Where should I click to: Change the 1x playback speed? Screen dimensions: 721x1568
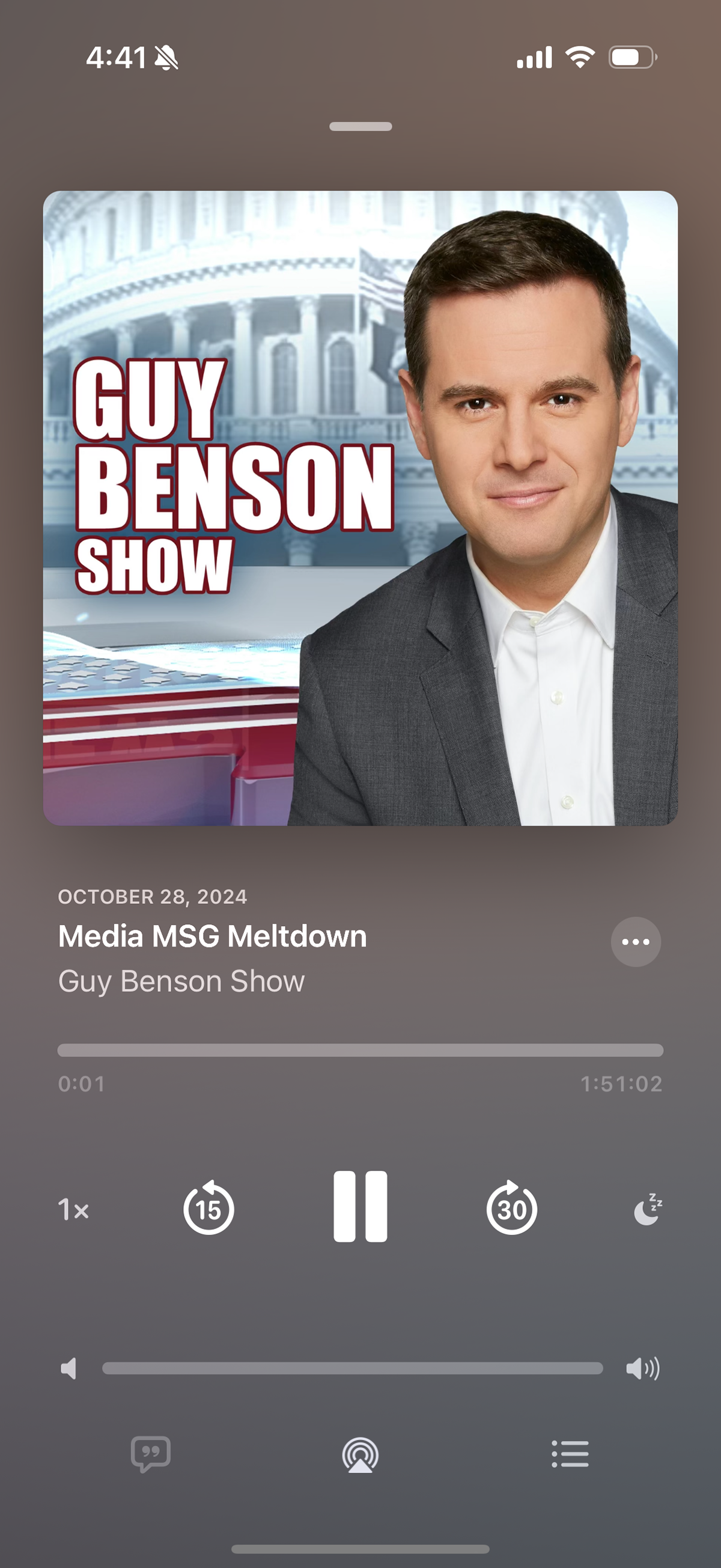[74, 1209]
